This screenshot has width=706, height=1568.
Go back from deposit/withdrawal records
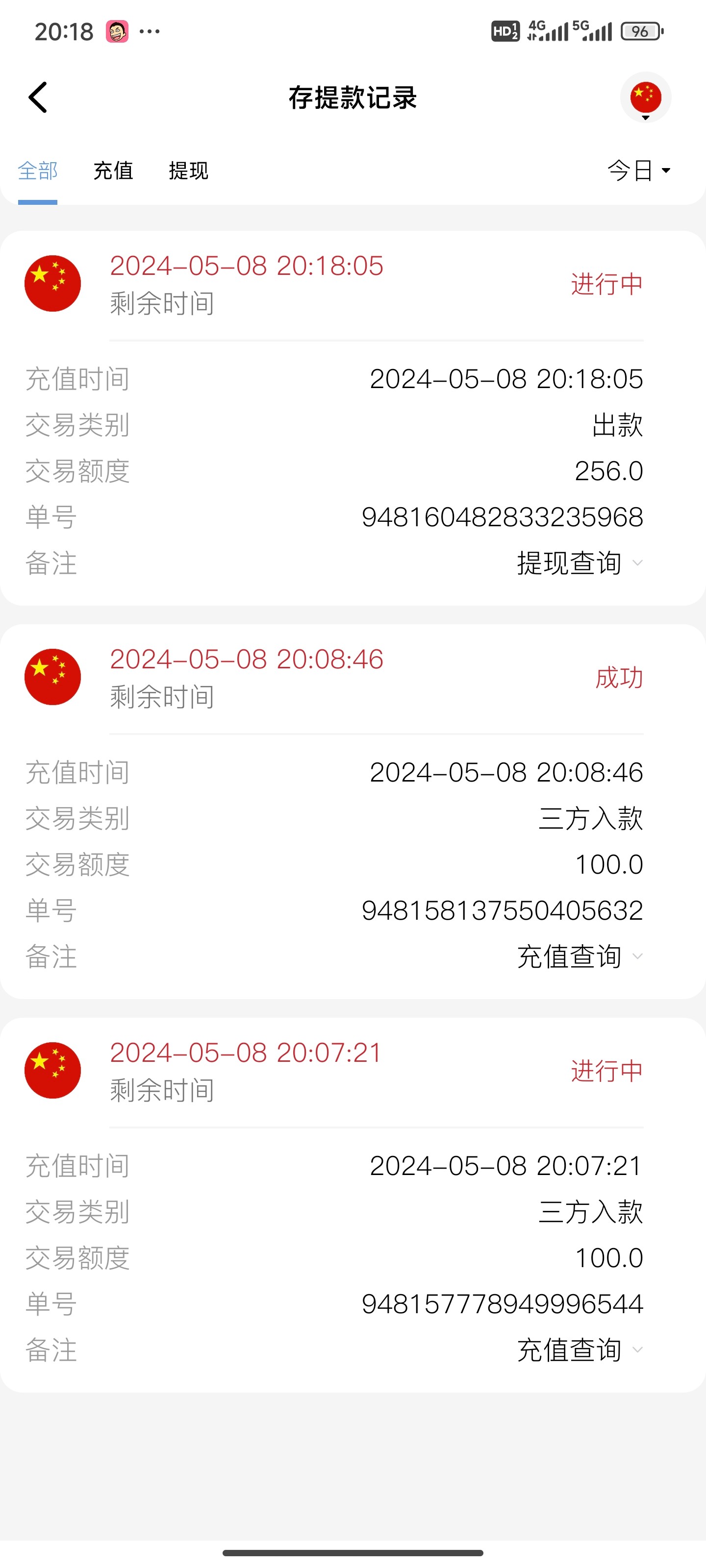click(x=38, y=98)
